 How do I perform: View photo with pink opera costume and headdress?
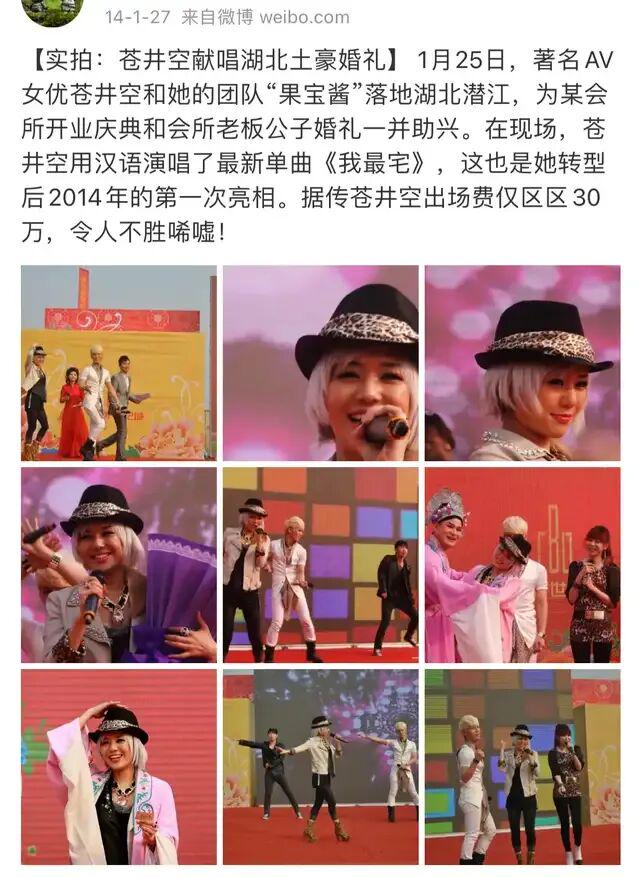(522, 565)
